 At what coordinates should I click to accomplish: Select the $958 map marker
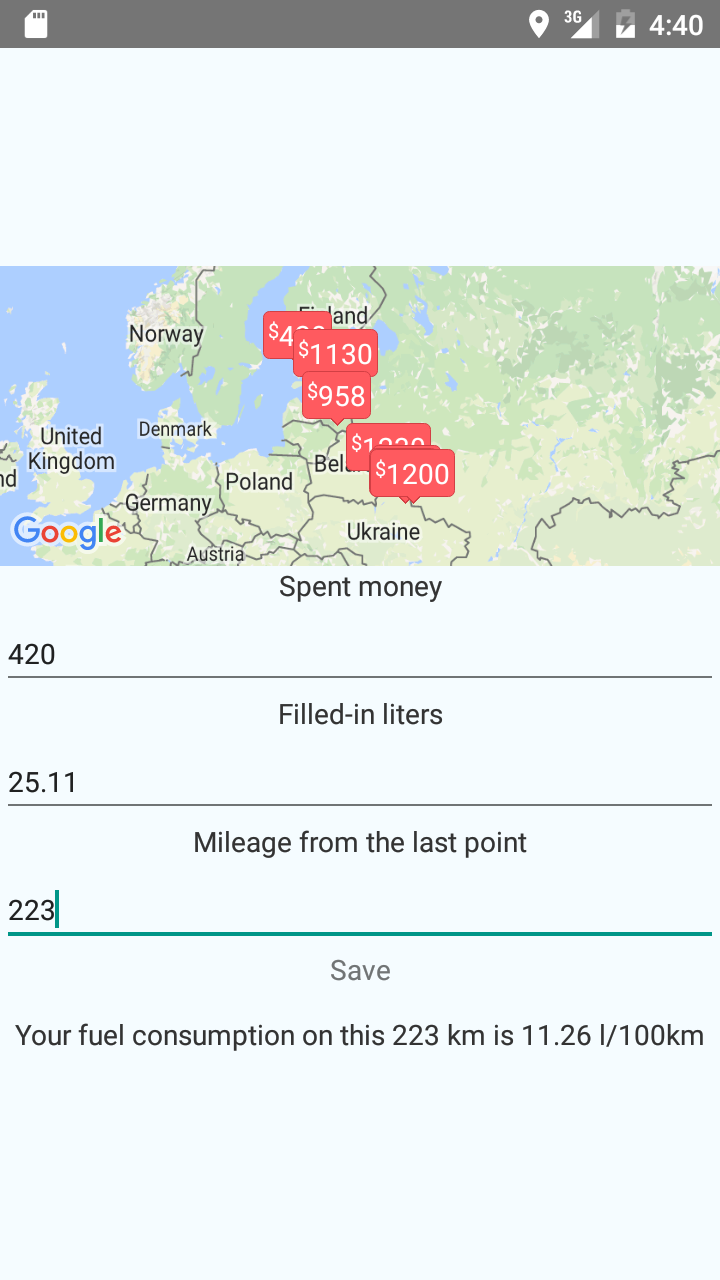tap(337, 396)
